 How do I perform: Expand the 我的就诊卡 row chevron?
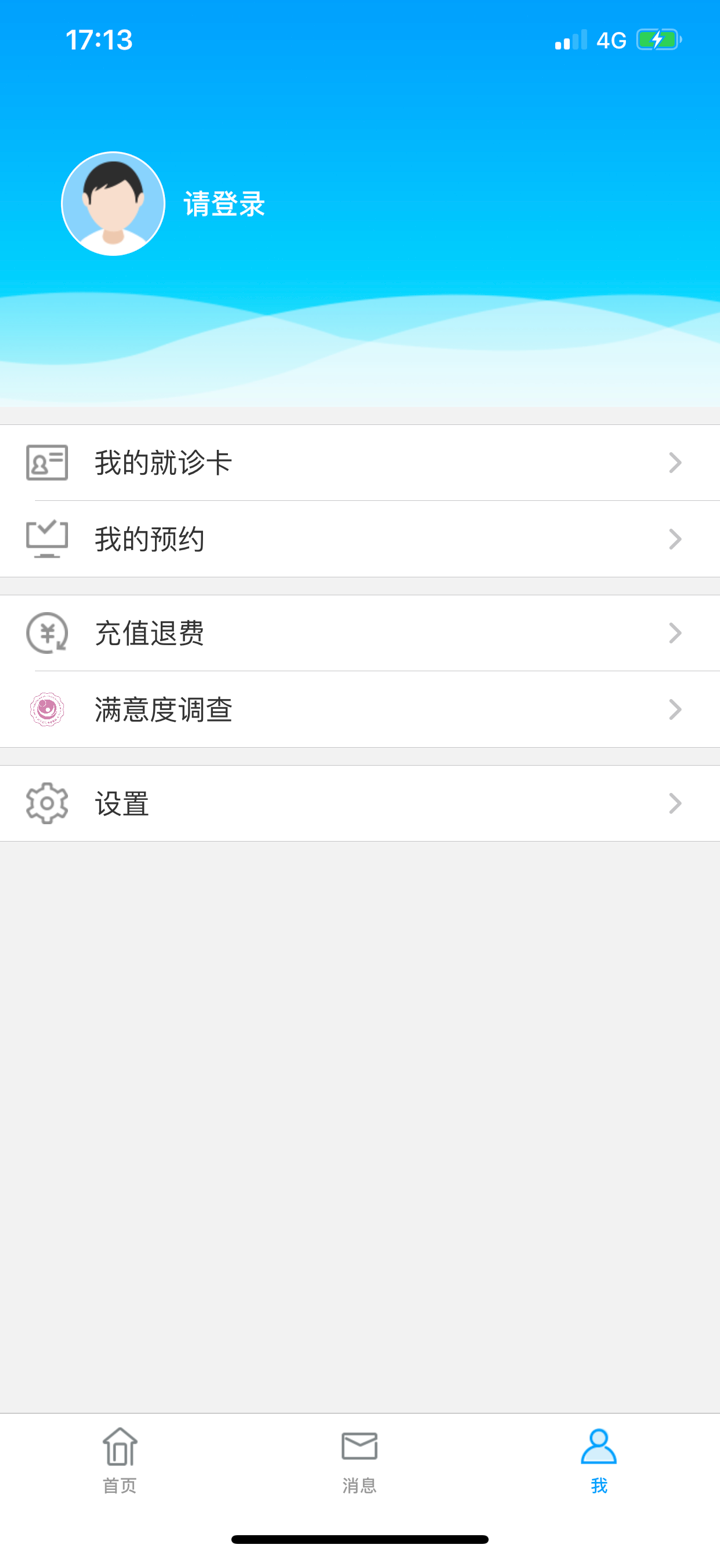pyautogui.click(x=675, y=462)
